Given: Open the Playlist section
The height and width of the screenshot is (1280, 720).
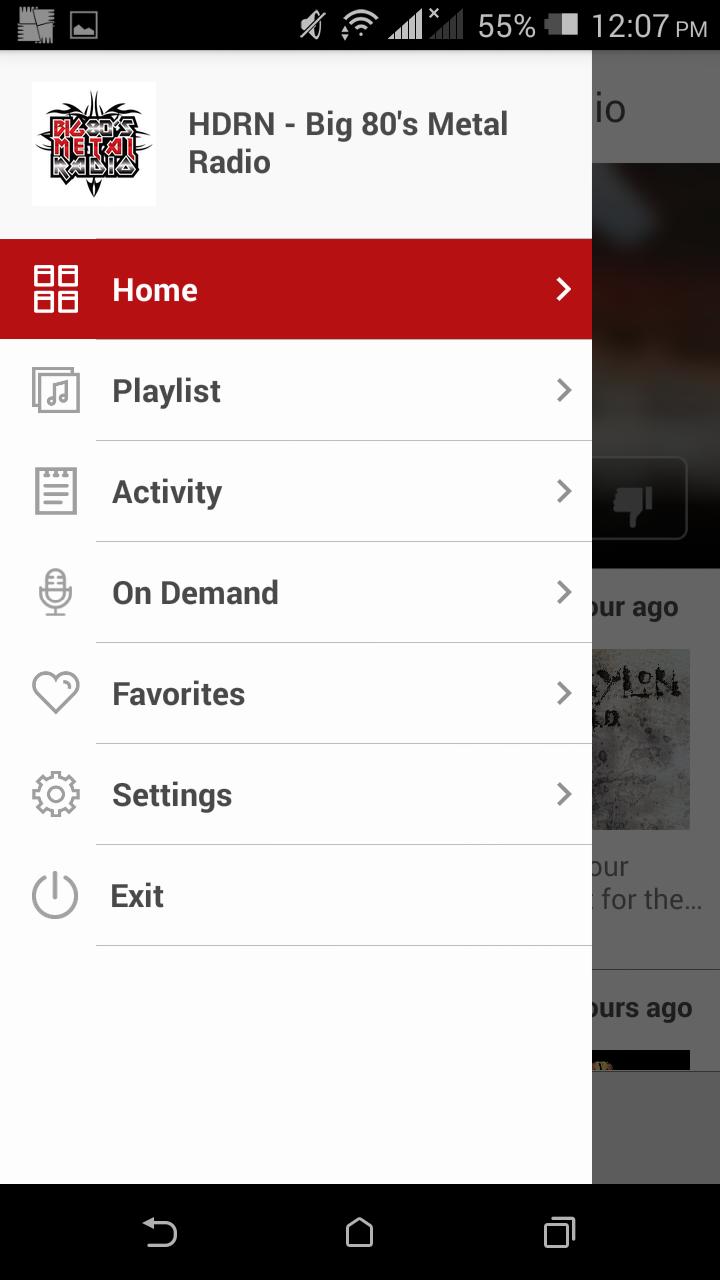Looking at the screenshot, I should (295, 390).
